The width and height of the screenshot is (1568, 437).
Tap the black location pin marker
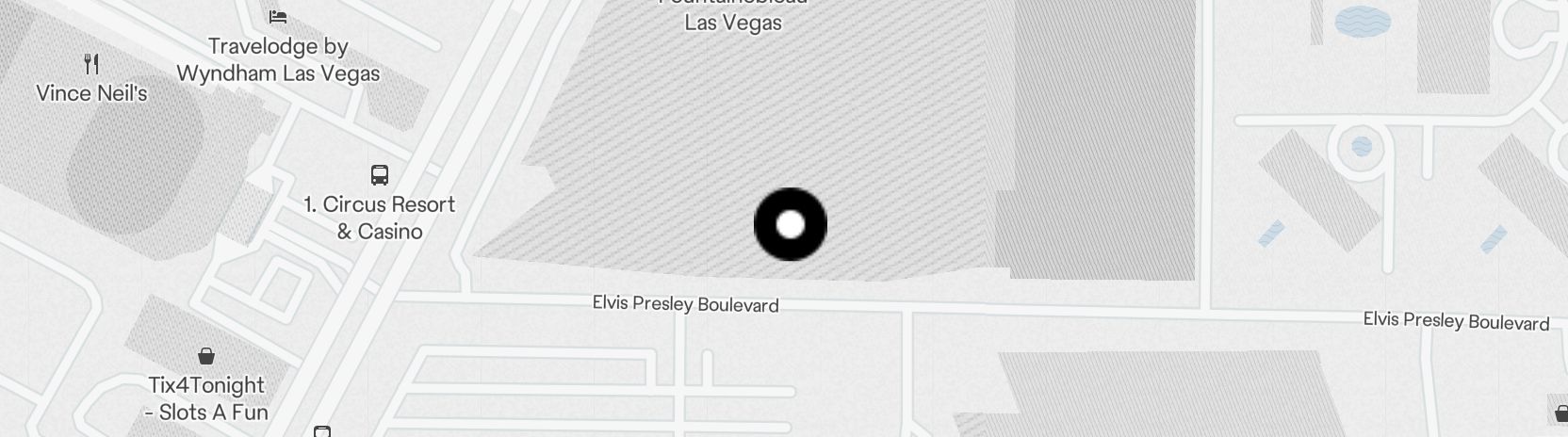[791, 224]
